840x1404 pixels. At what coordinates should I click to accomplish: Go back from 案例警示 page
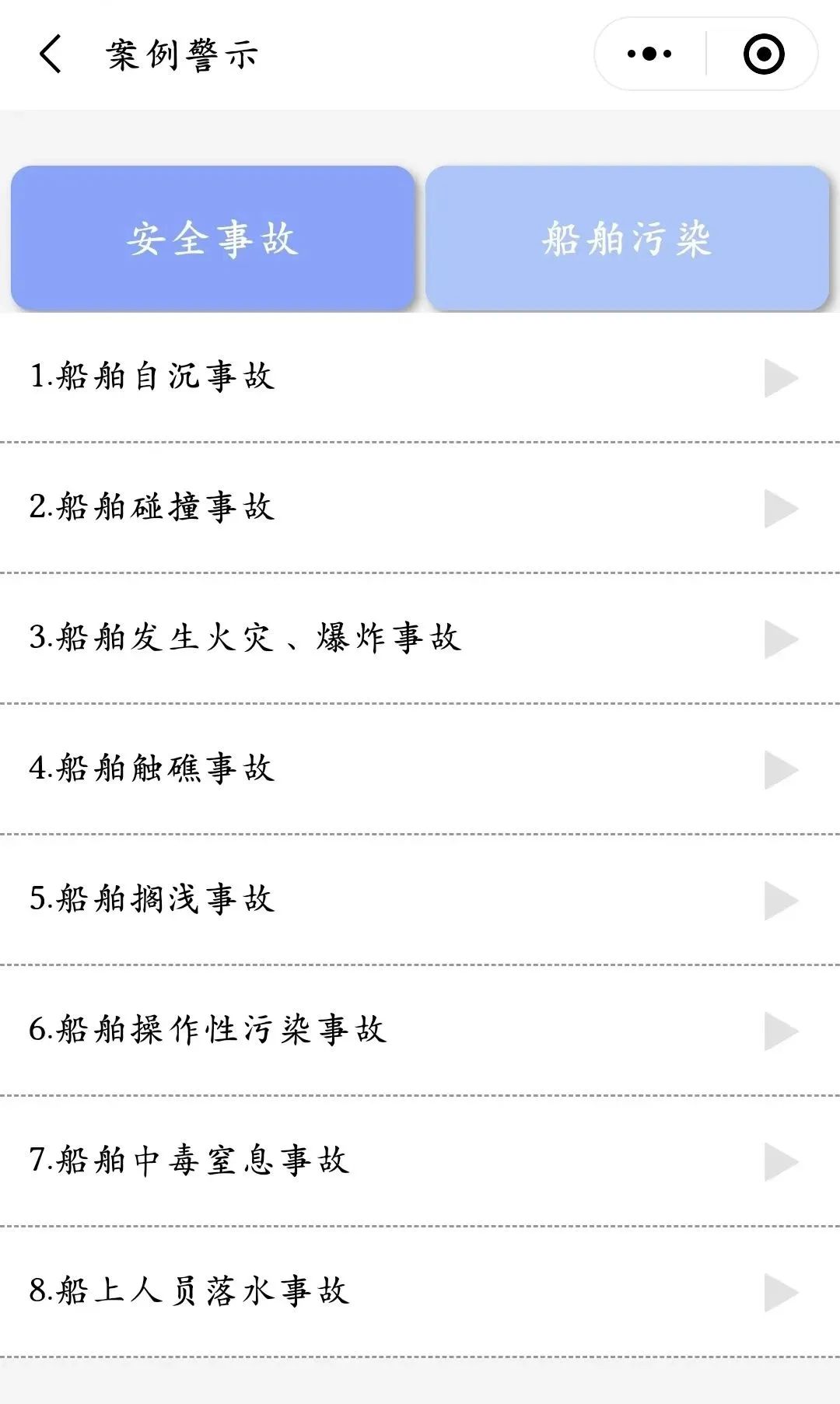pos(51,54)
